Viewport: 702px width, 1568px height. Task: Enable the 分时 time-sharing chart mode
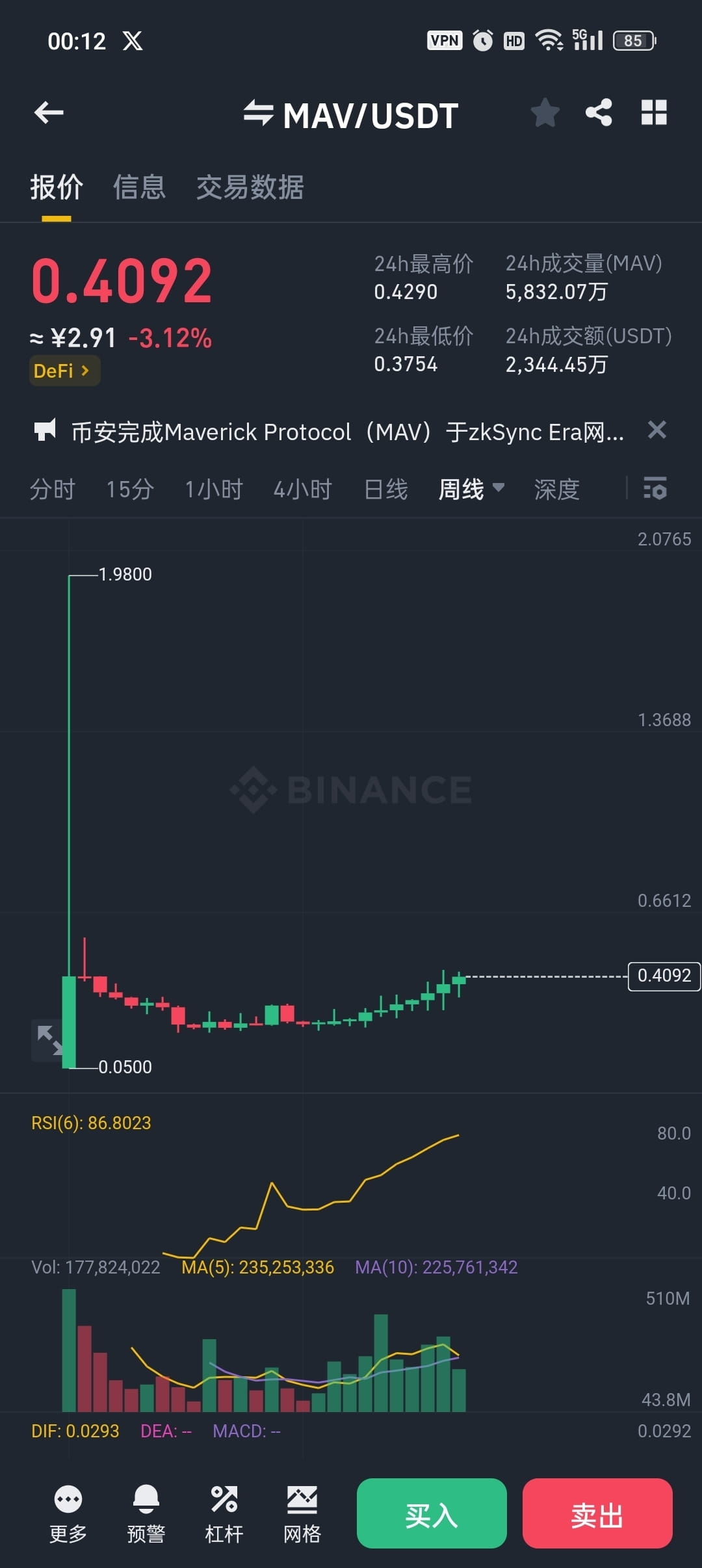point(53,490)
